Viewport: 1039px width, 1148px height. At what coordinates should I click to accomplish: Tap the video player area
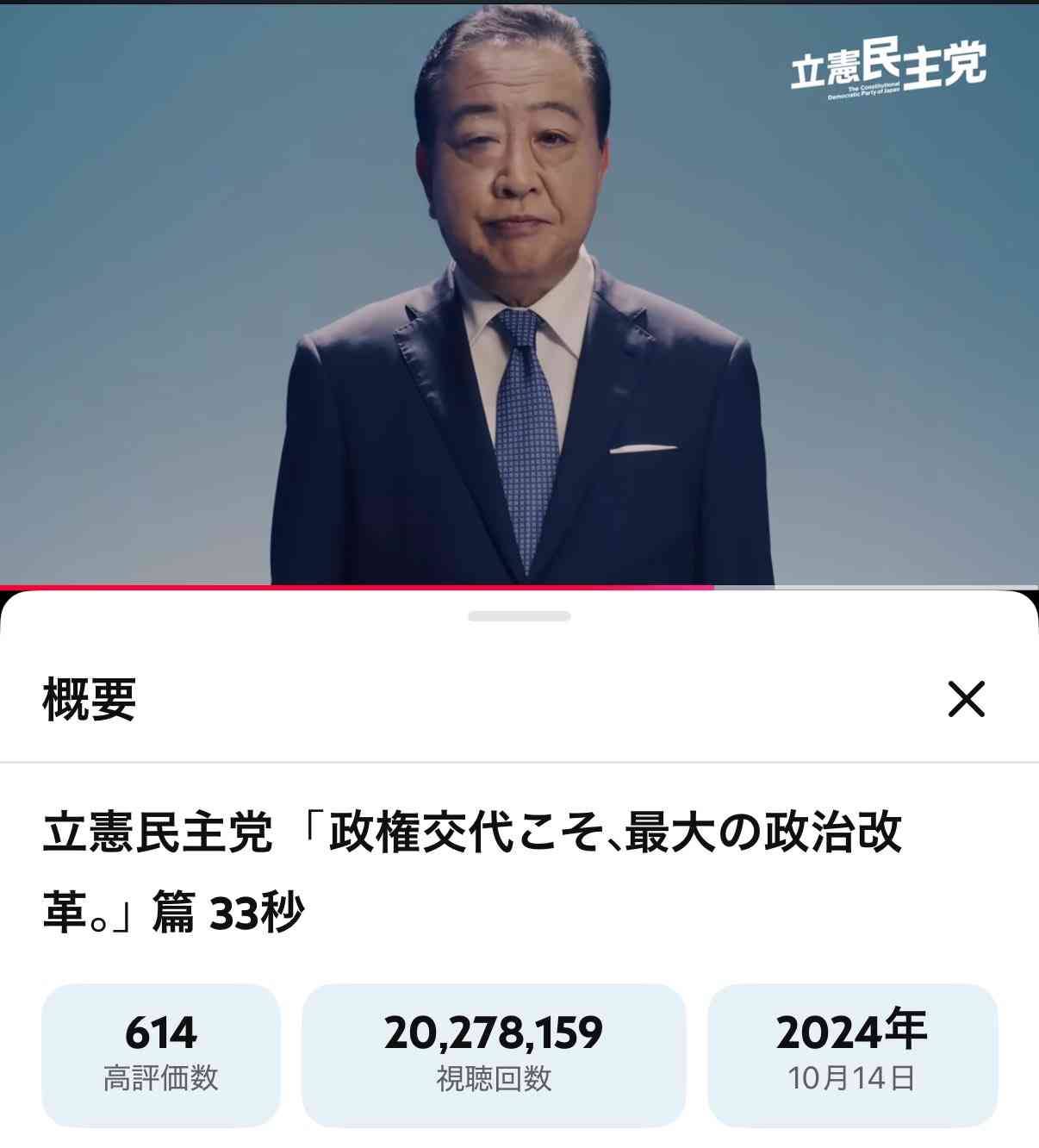coord(519,293)
